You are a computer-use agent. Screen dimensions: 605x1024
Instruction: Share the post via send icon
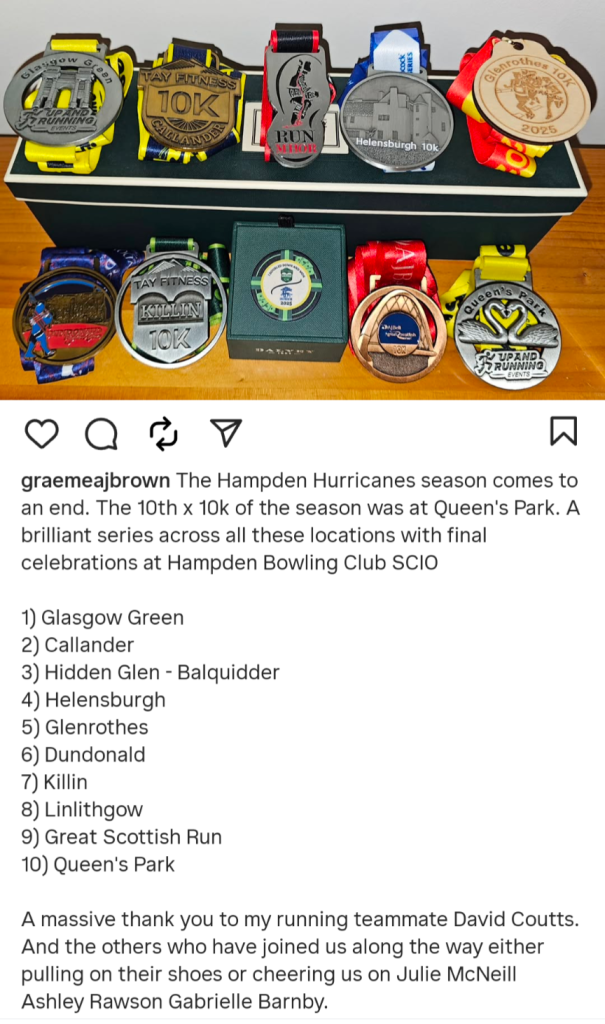coord(226,432)
